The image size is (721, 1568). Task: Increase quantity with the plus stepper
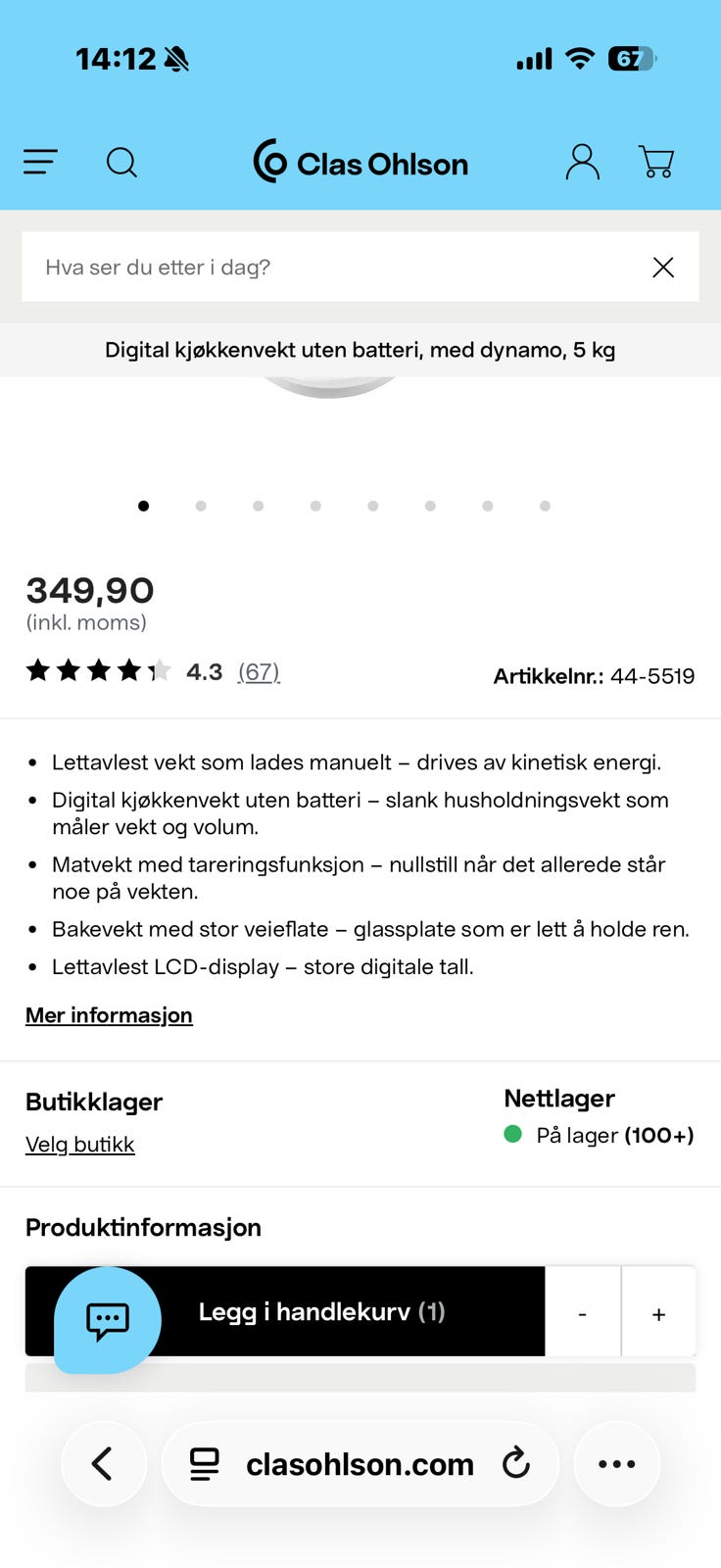658,1312
